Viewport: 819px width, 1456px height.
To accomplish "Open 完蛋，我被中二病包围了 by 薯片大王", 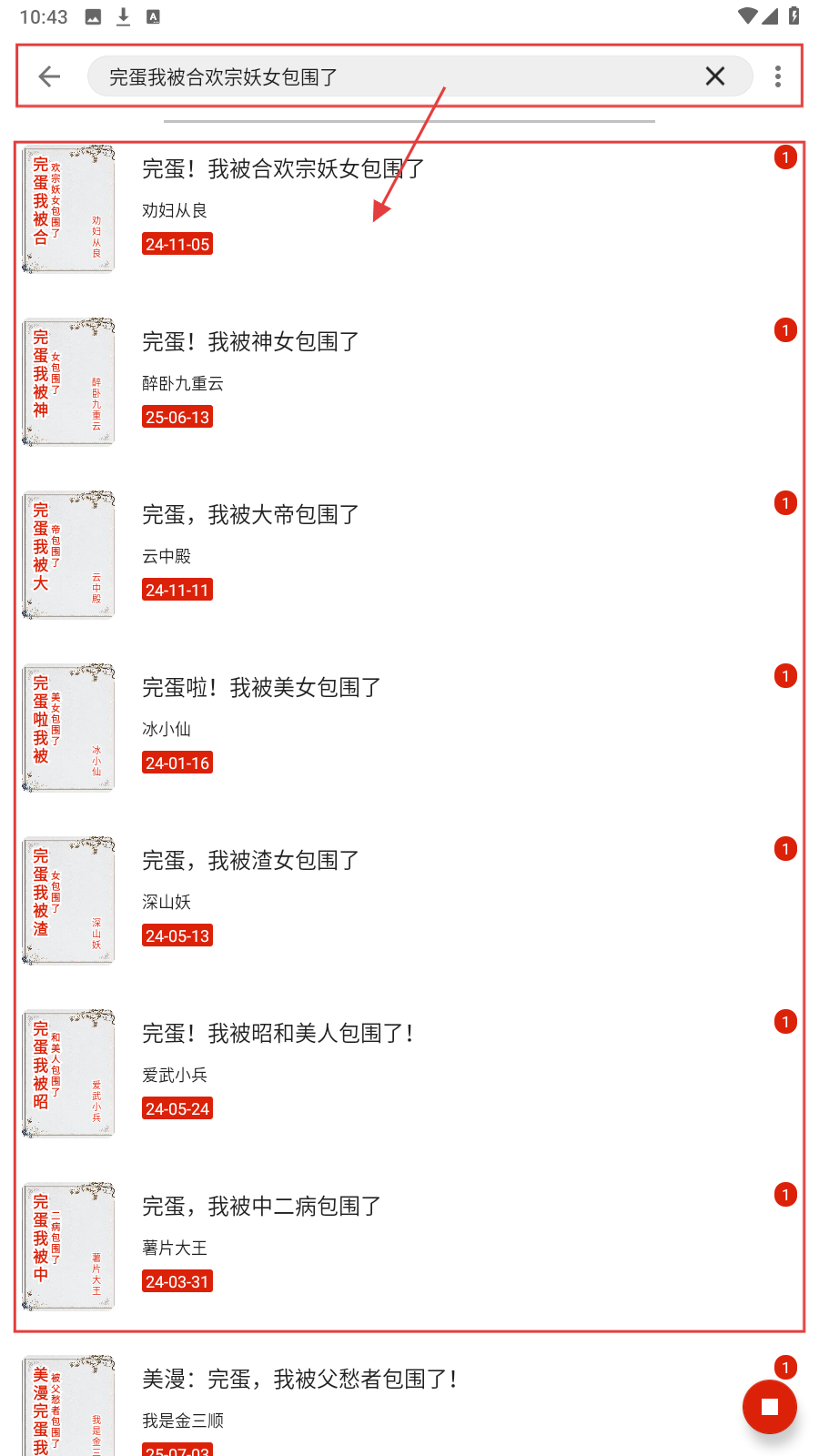I will coord(261,1207).
